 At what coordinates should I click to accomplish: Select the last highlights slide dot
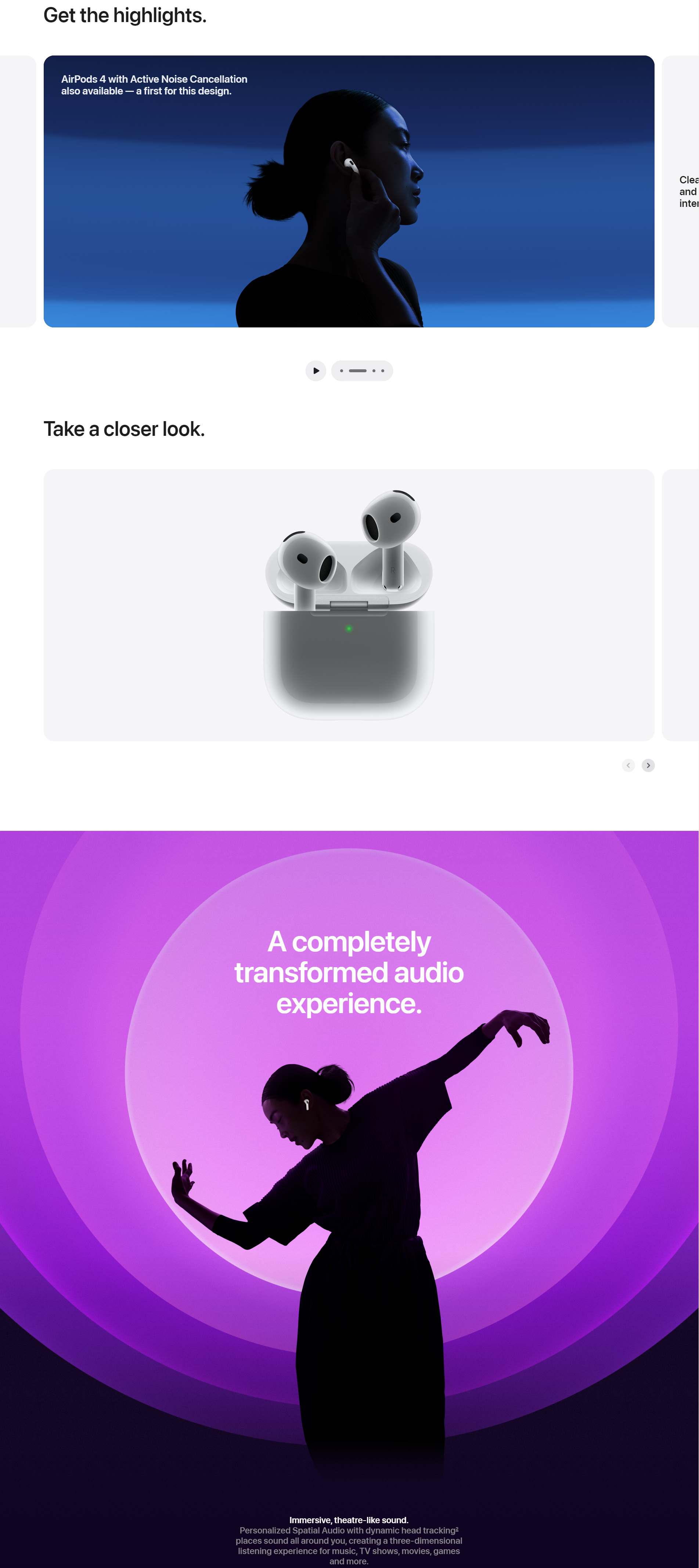(x=383, y=371)
